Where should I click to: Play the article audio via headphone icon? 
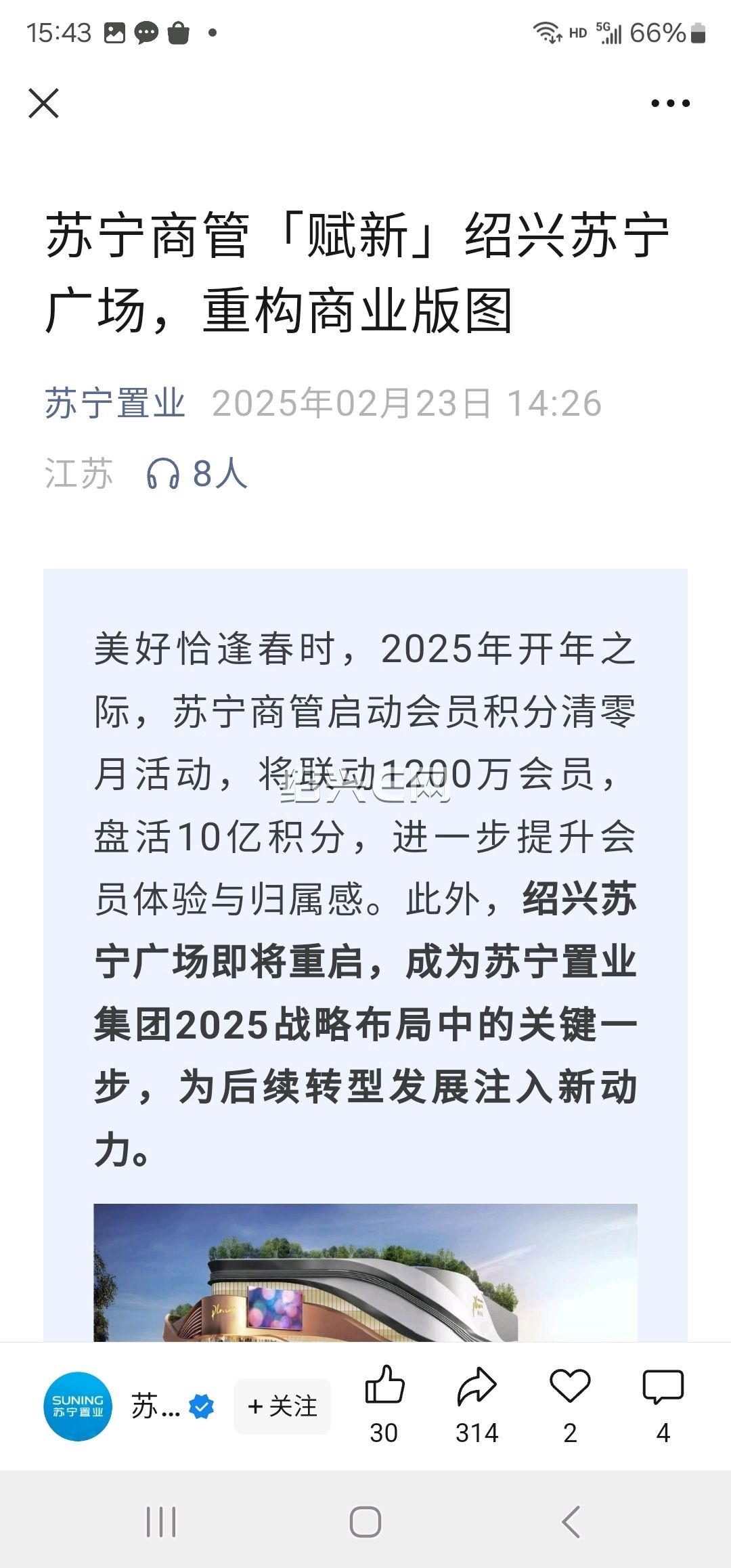163,473
